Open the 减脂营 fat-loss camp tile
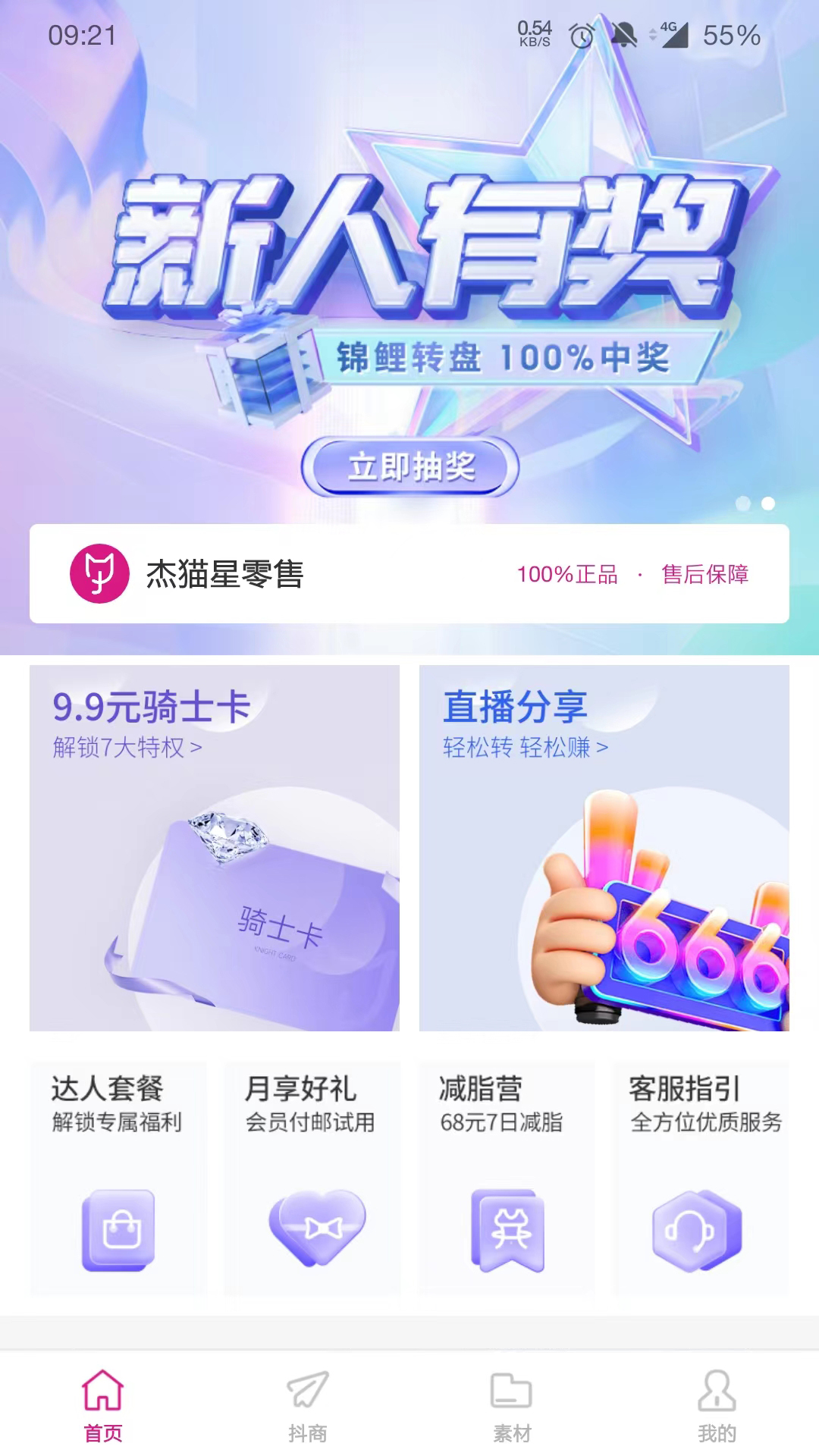 [x=507, y=1178]
